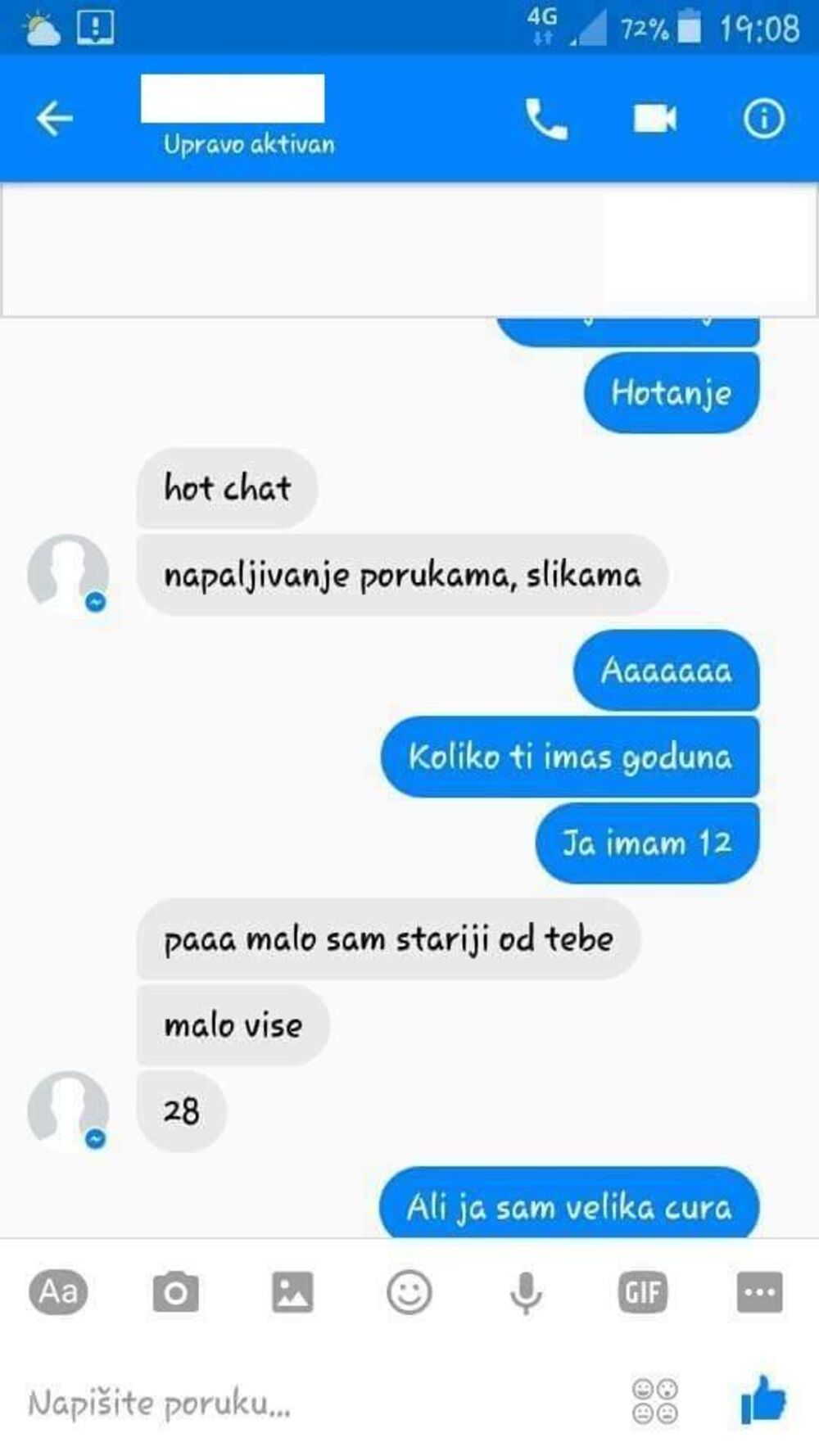Viewport: 819px width, 1456px height.
Task: Open the camera to take a photo
Action: (175, 1292)
